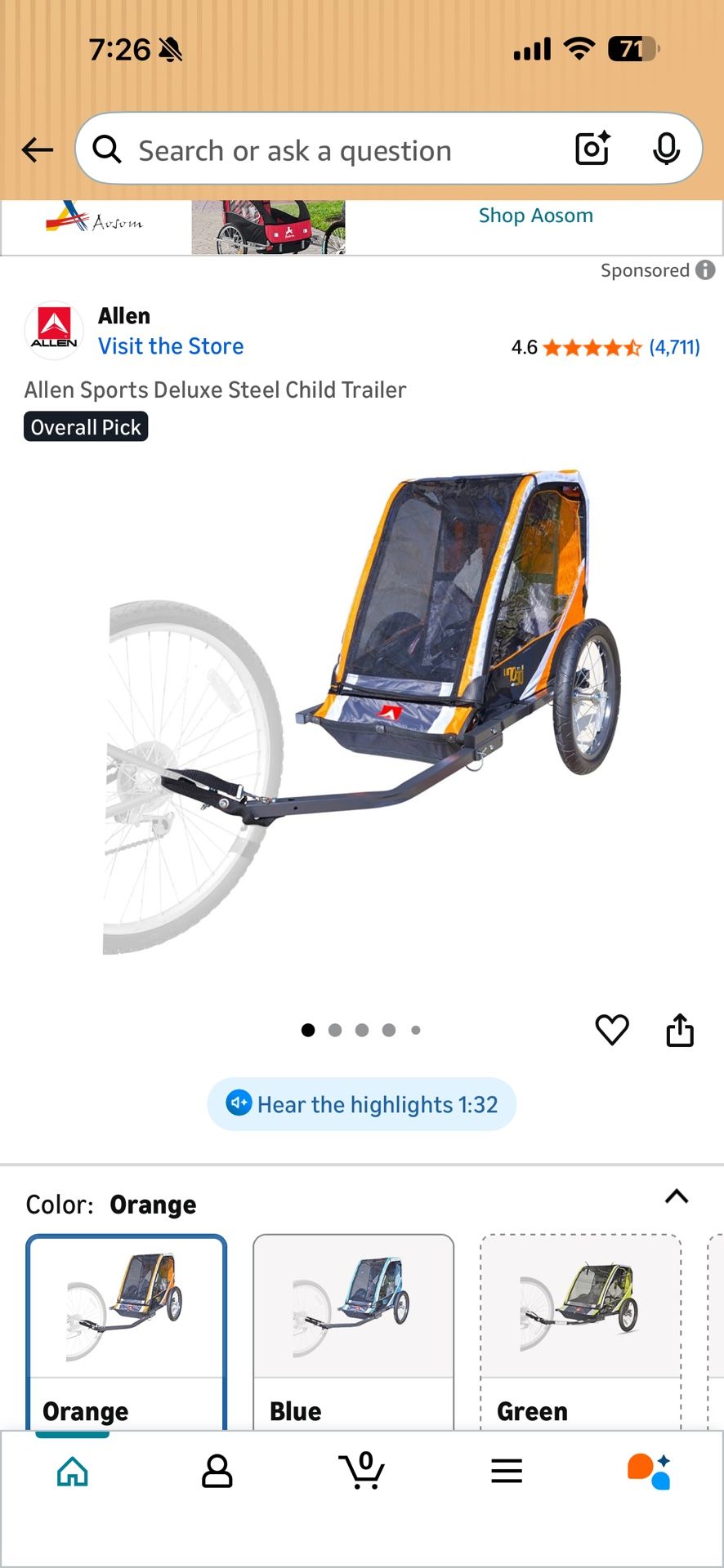Viewport: 724px width, 1568px height.
Task: Open the Shop Aosom sponsored link
Action: click(535, 216)
